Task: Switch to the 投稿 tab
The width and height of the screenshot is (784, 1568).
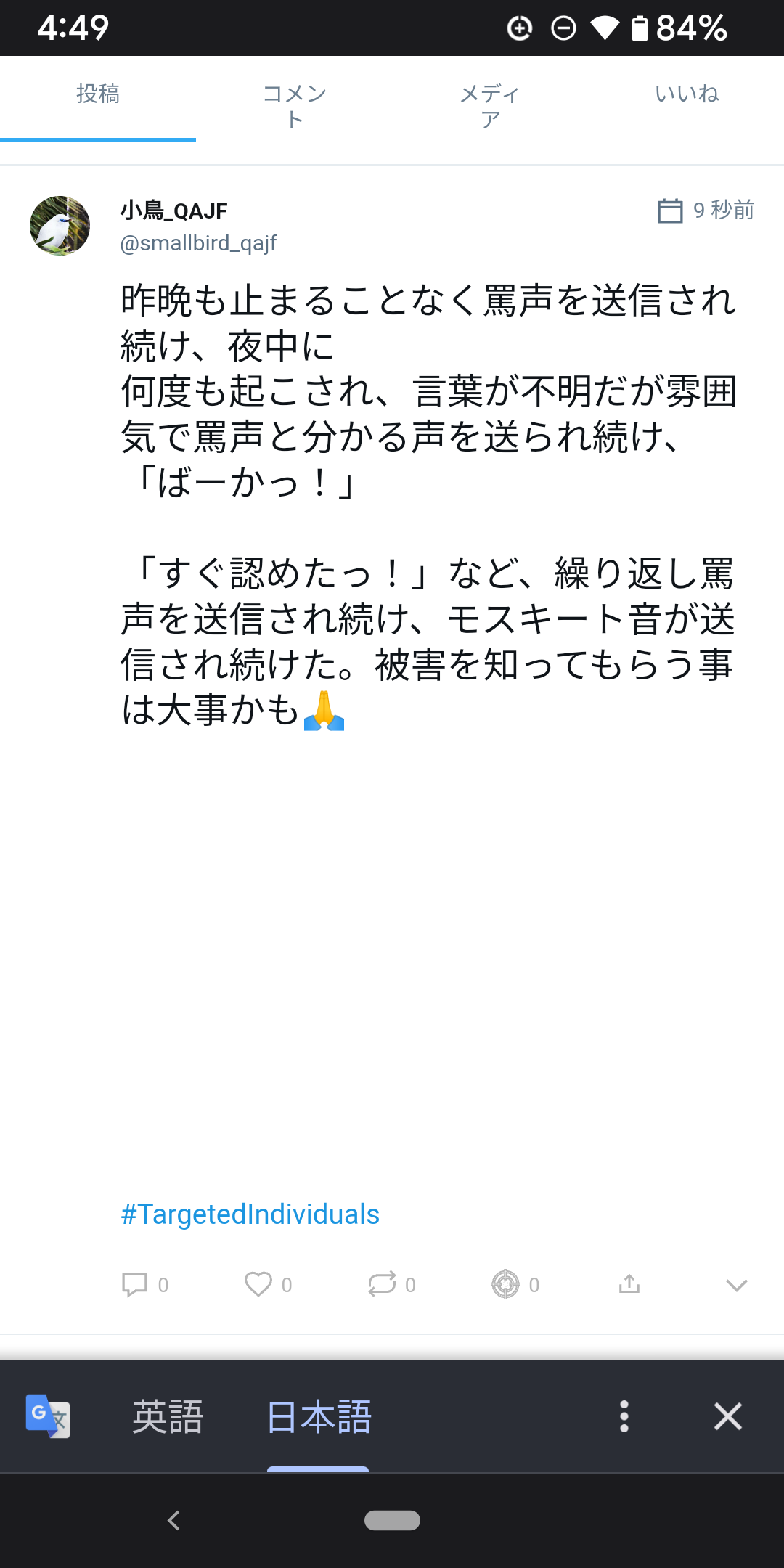Action: click(x=98, y=94)
